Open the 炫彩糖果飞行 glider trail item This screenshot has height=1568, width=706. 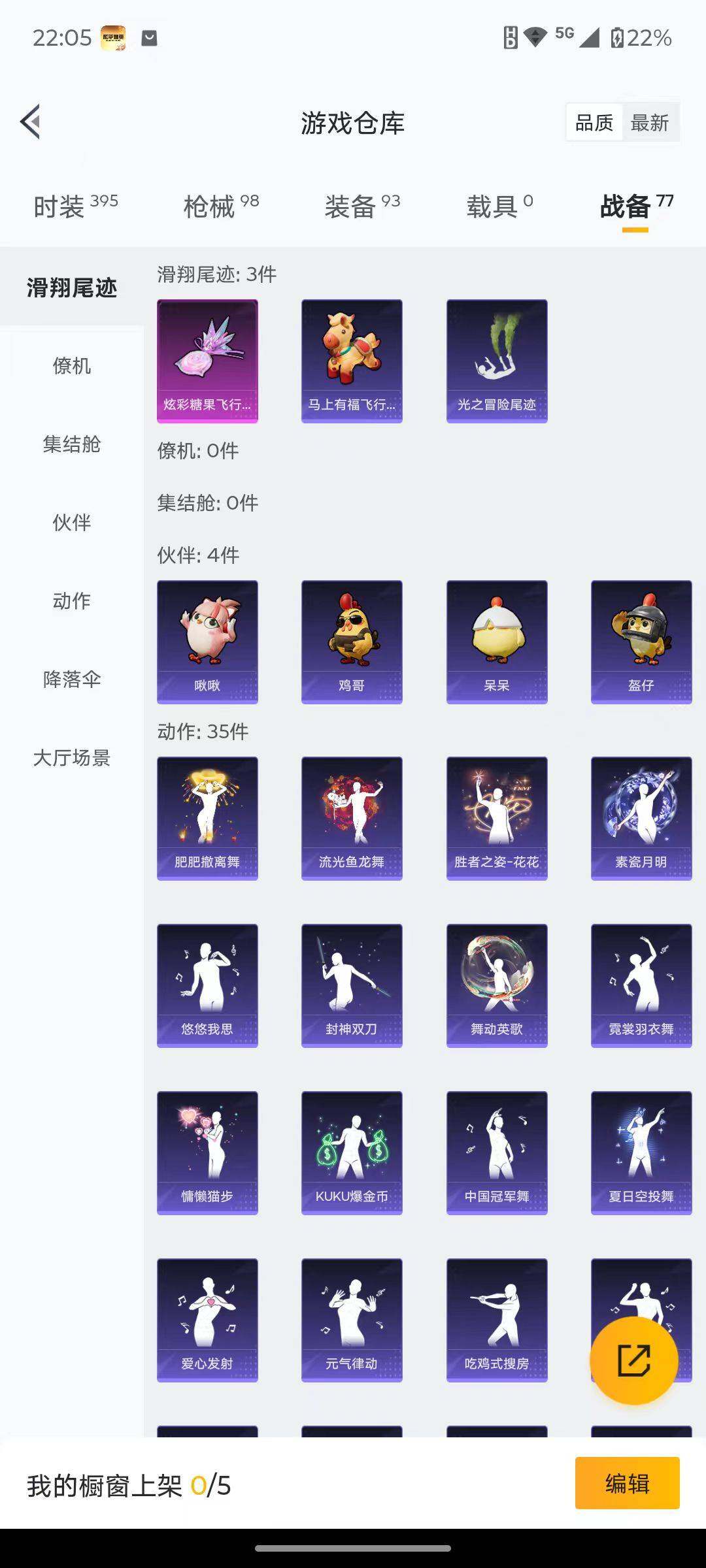point(207,361)
